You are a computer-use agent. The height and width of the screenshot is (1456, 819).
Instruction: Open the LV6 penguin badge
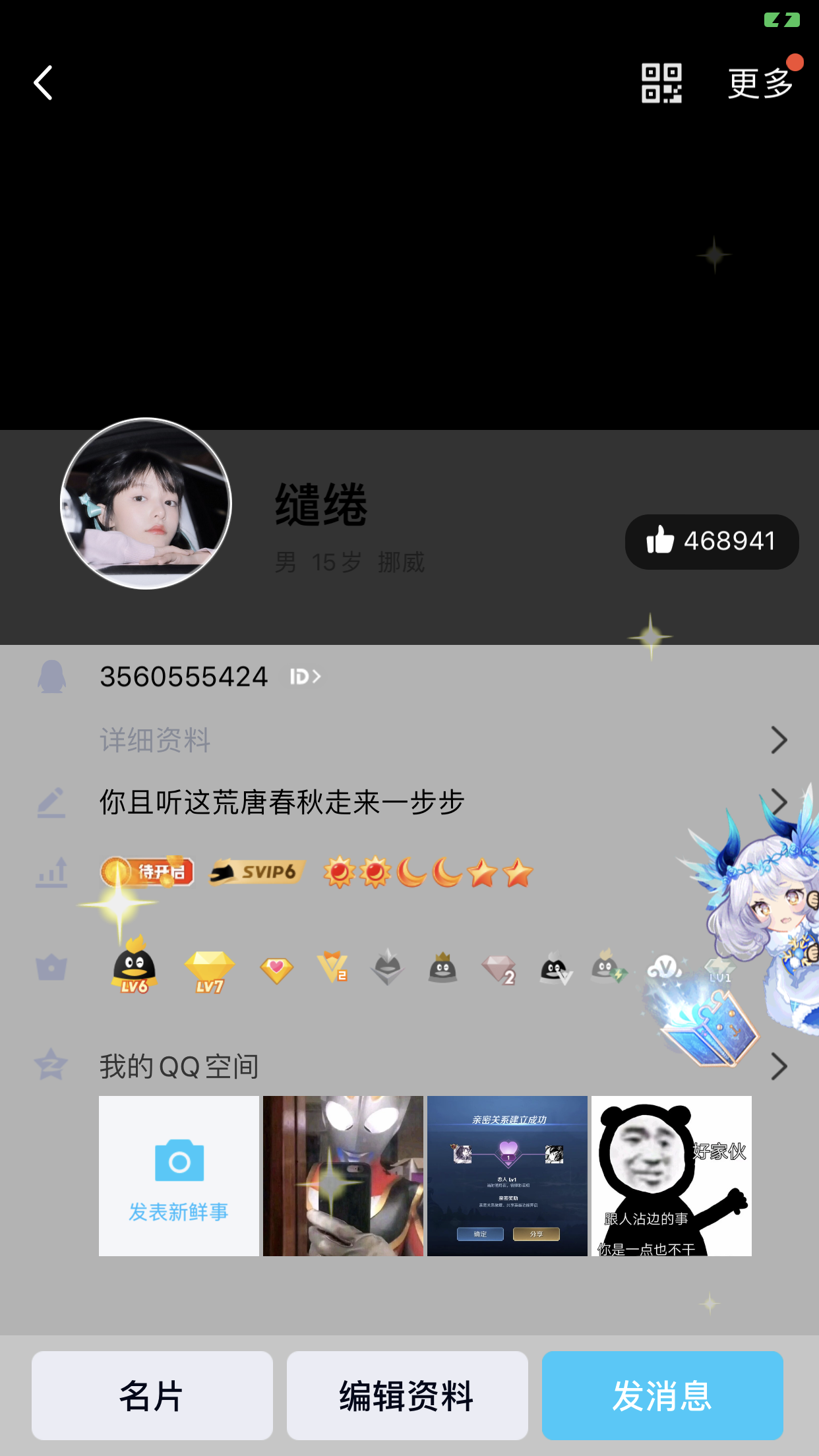(135, 968)
